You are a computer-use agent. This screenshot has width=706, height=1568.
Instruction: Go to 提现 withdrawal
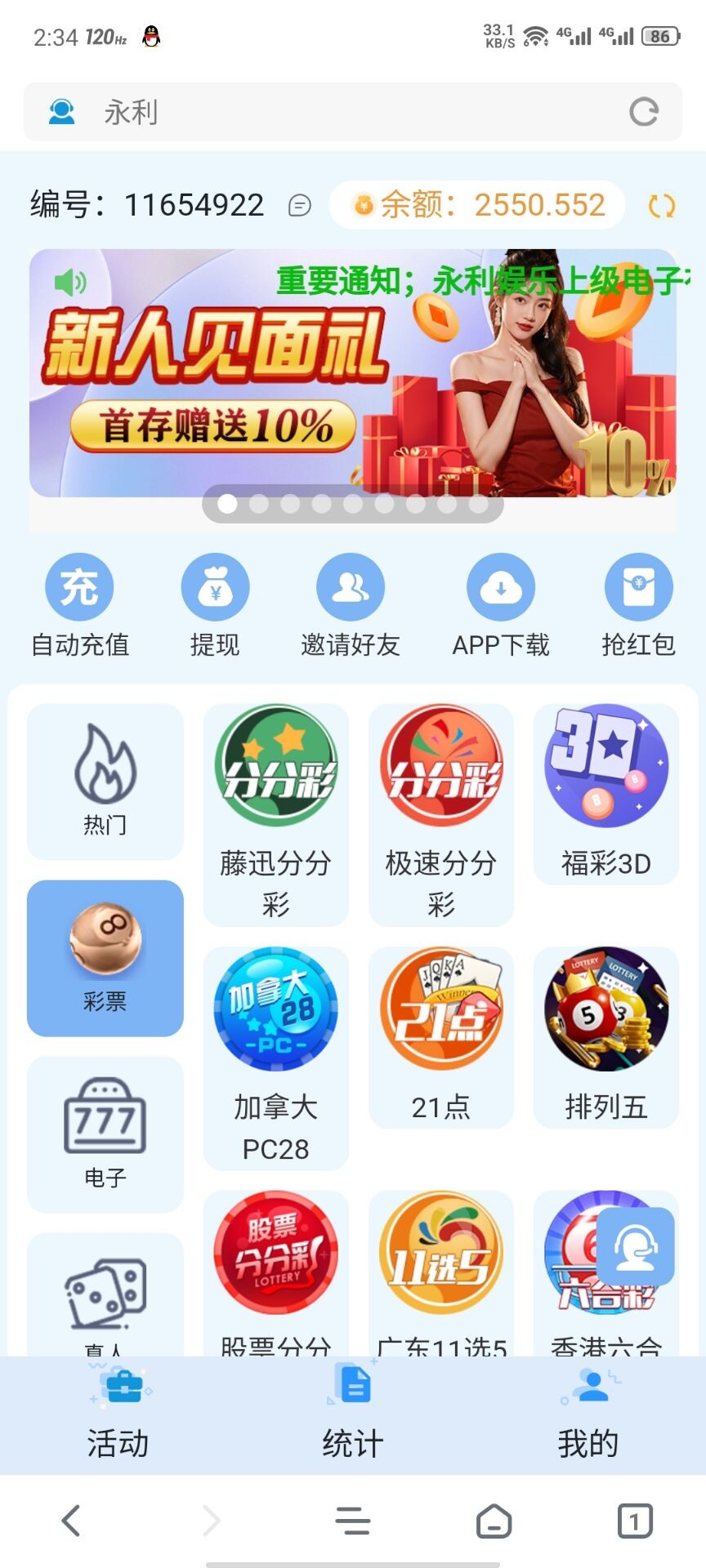pyautogui.click(x=215, y=605)
